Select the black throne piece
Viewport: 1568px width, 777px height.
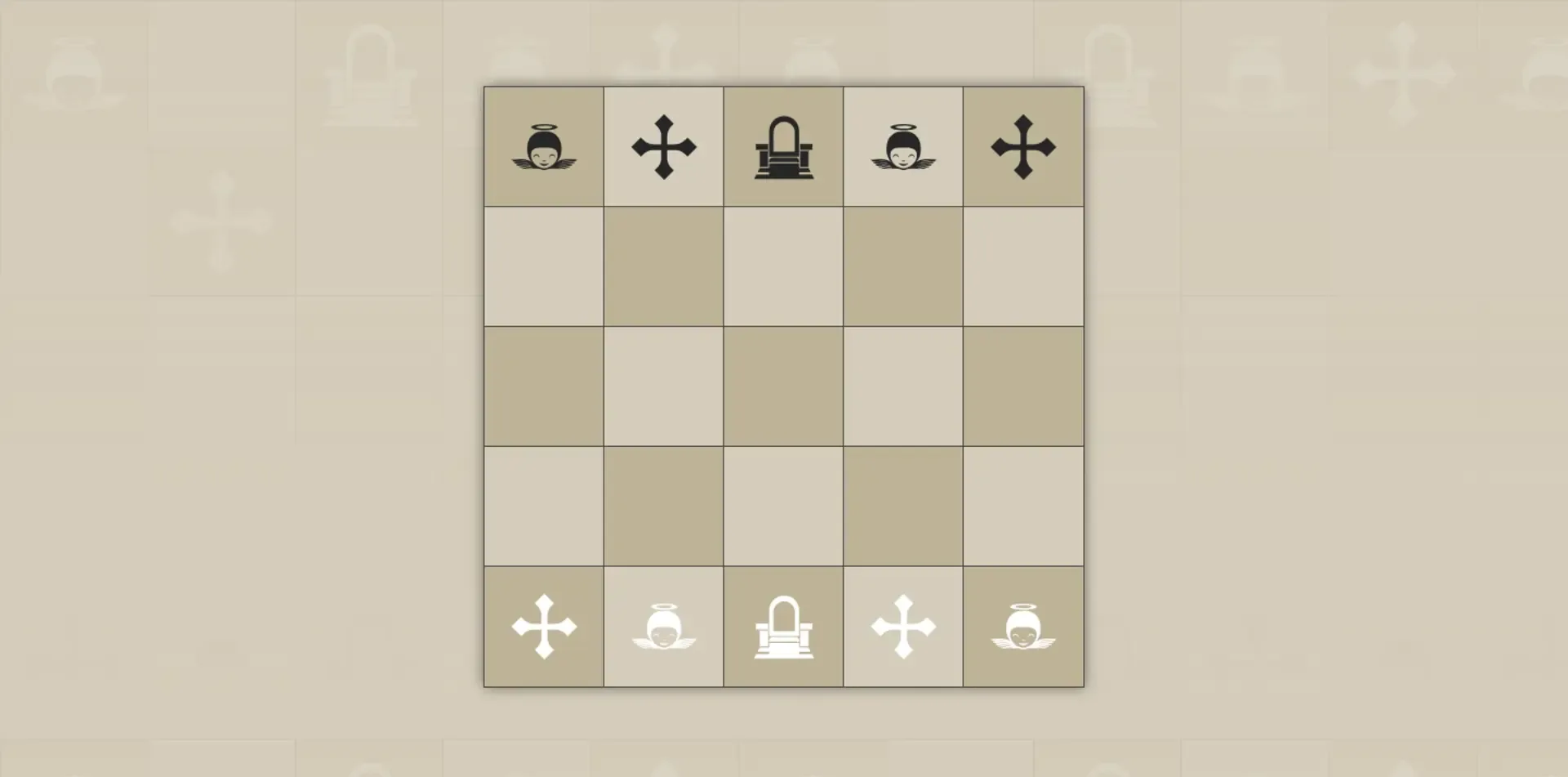783,147
